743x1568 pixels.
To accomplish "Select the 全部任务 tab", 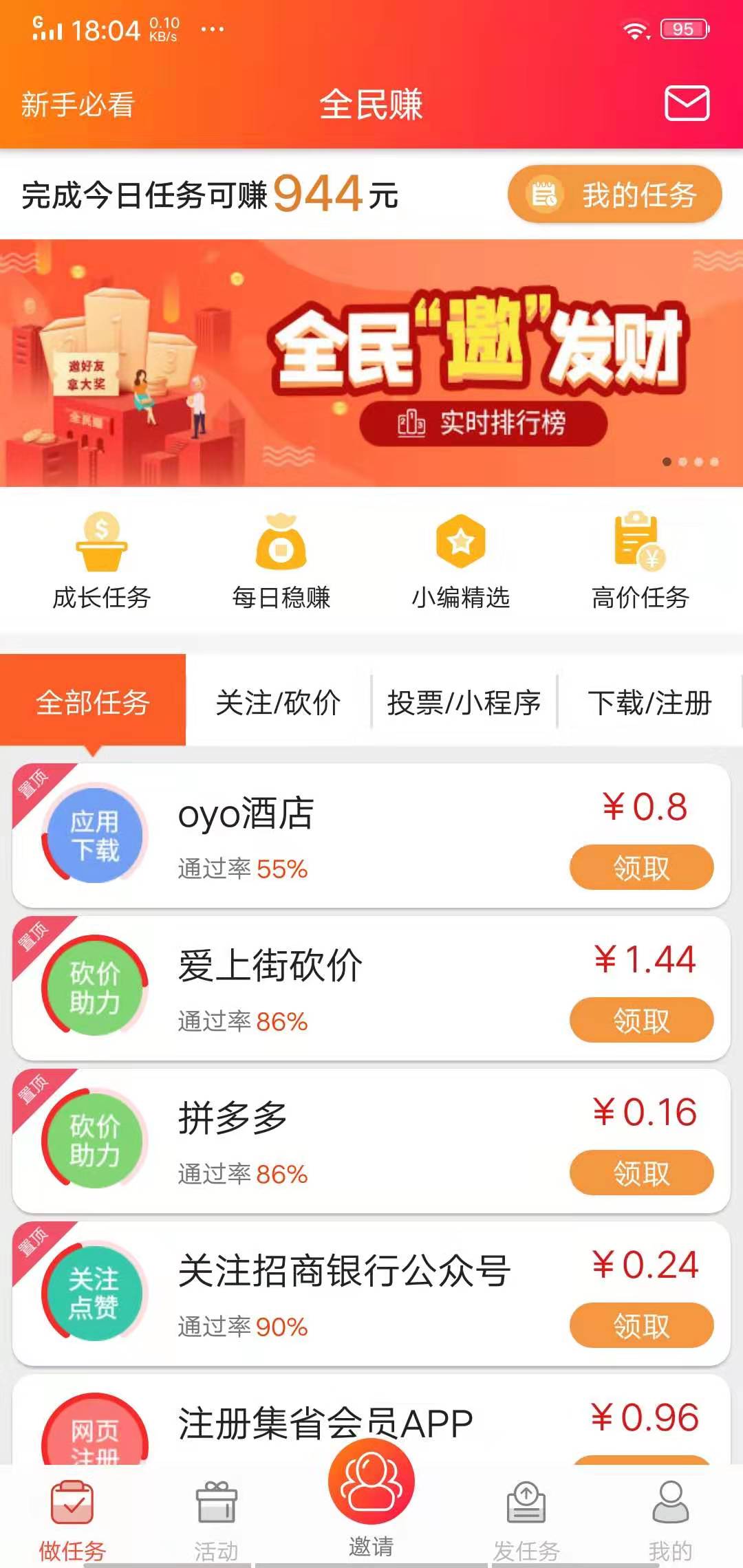I will (93, 703).
